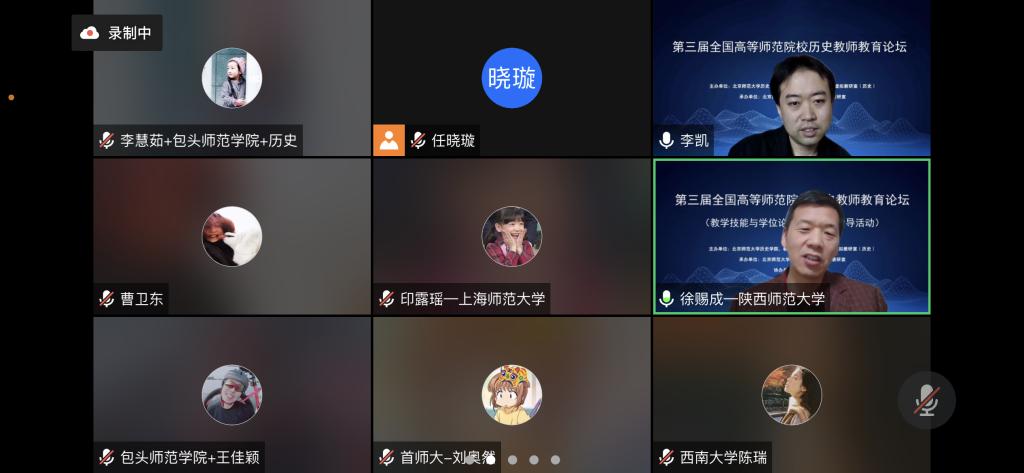Open 李慧茹+包头师范学院+历史 participant tile
The image size is (1024, 473).
pos(232,78)
